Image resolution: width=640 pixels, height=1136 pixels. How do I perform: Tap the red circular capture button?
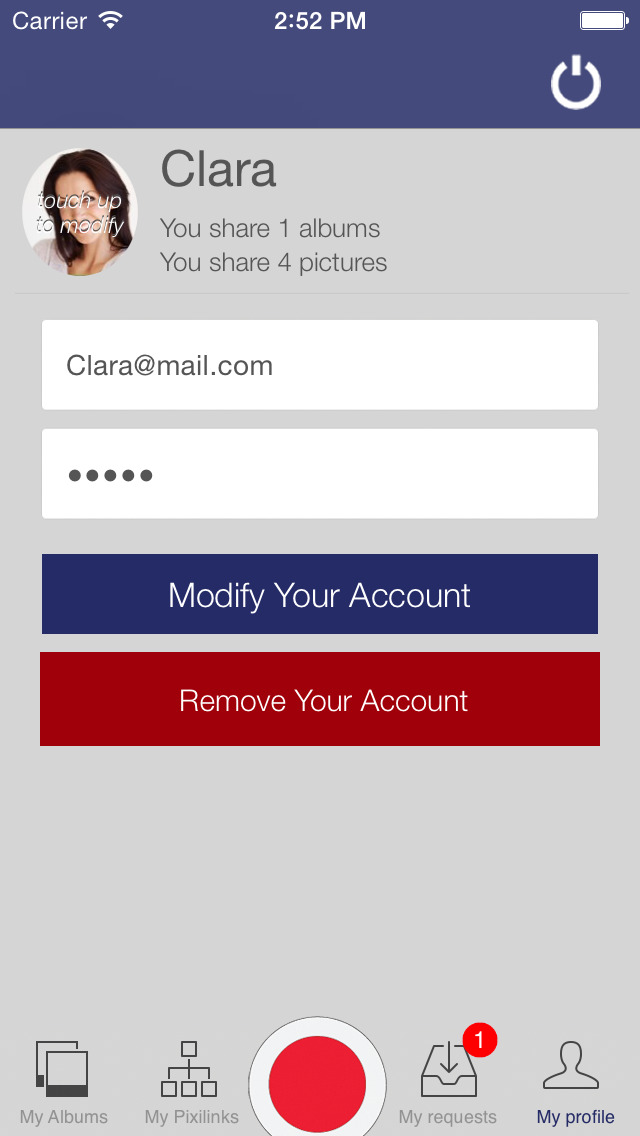click(317, 1083)
